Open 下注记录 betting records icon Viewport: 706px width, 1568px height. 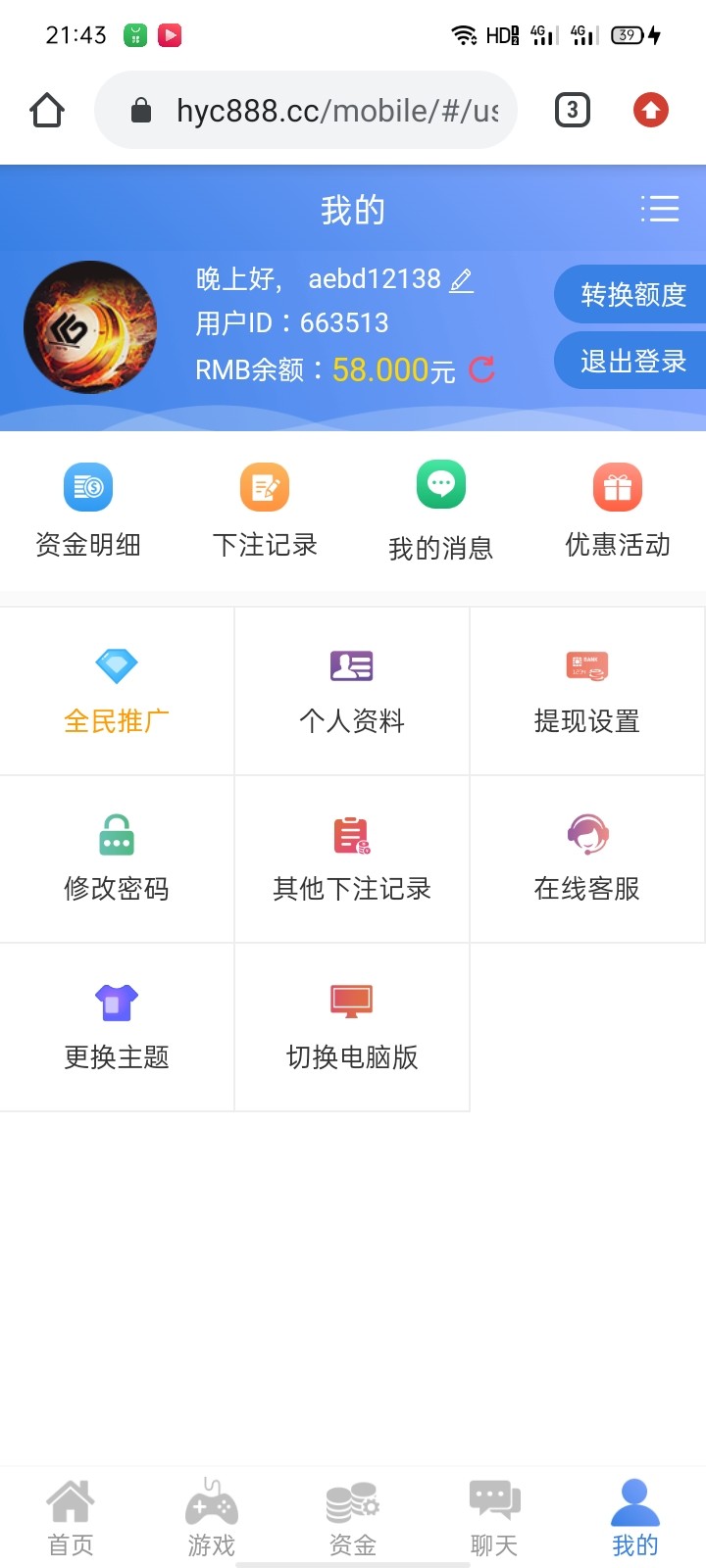(x=265, y=487)
